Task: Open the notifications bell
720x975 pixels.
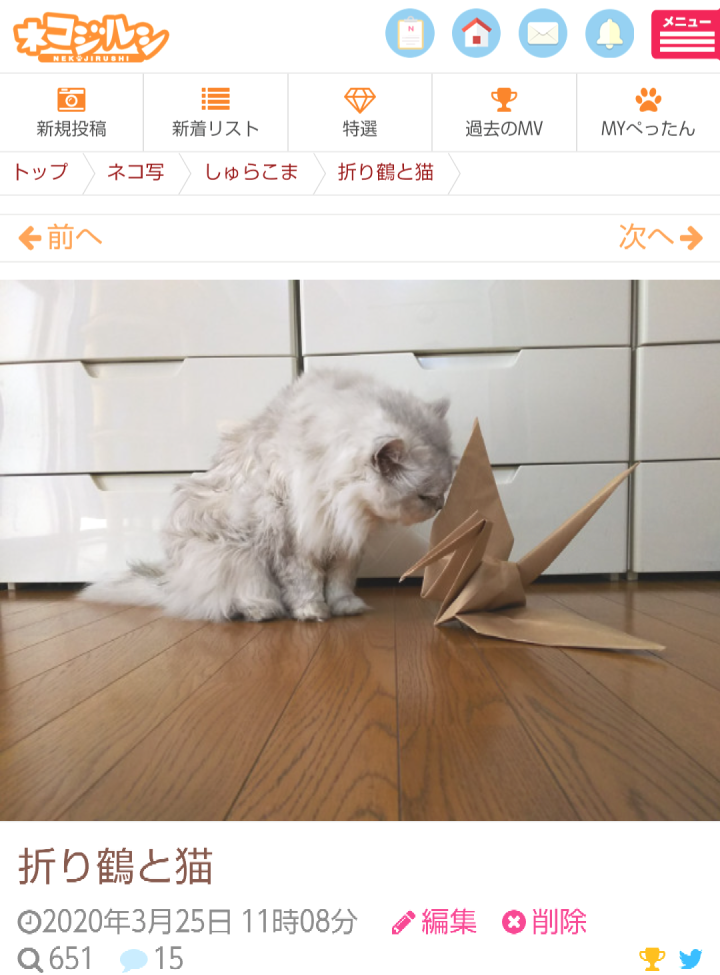Action: pos(609,34)
